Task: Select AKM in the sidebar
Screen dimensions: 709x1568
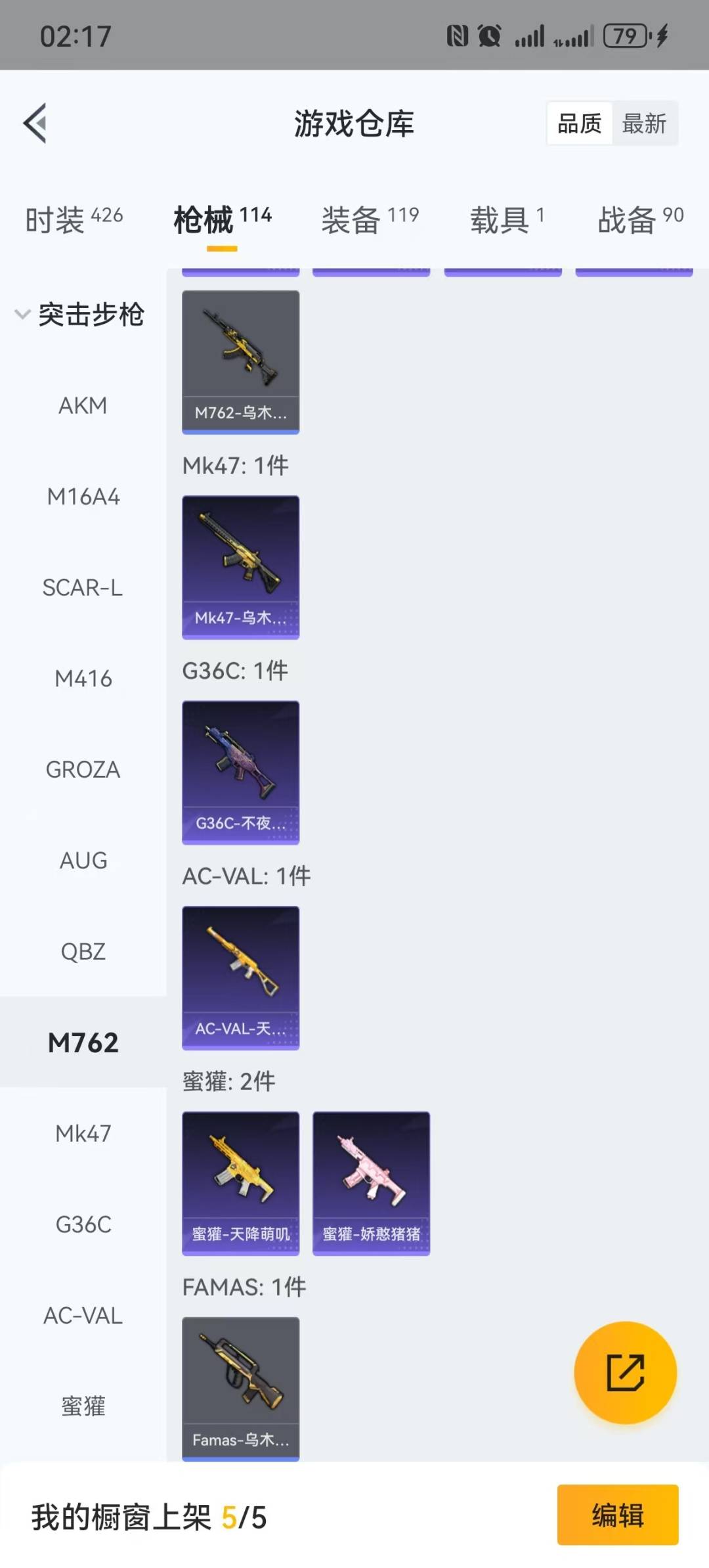Action: click(83, 405)
